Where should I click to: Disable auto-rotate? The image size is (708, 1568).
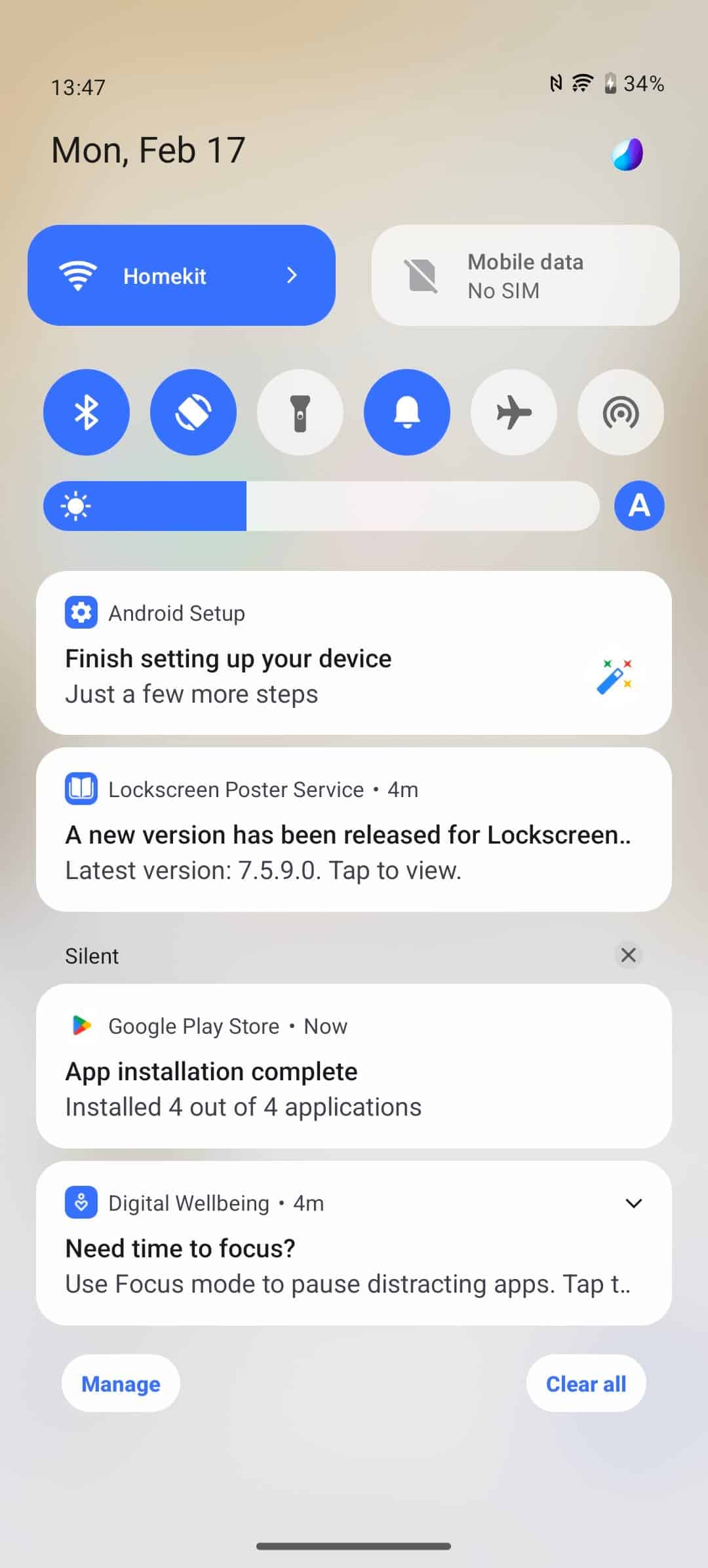pos(193,412)
